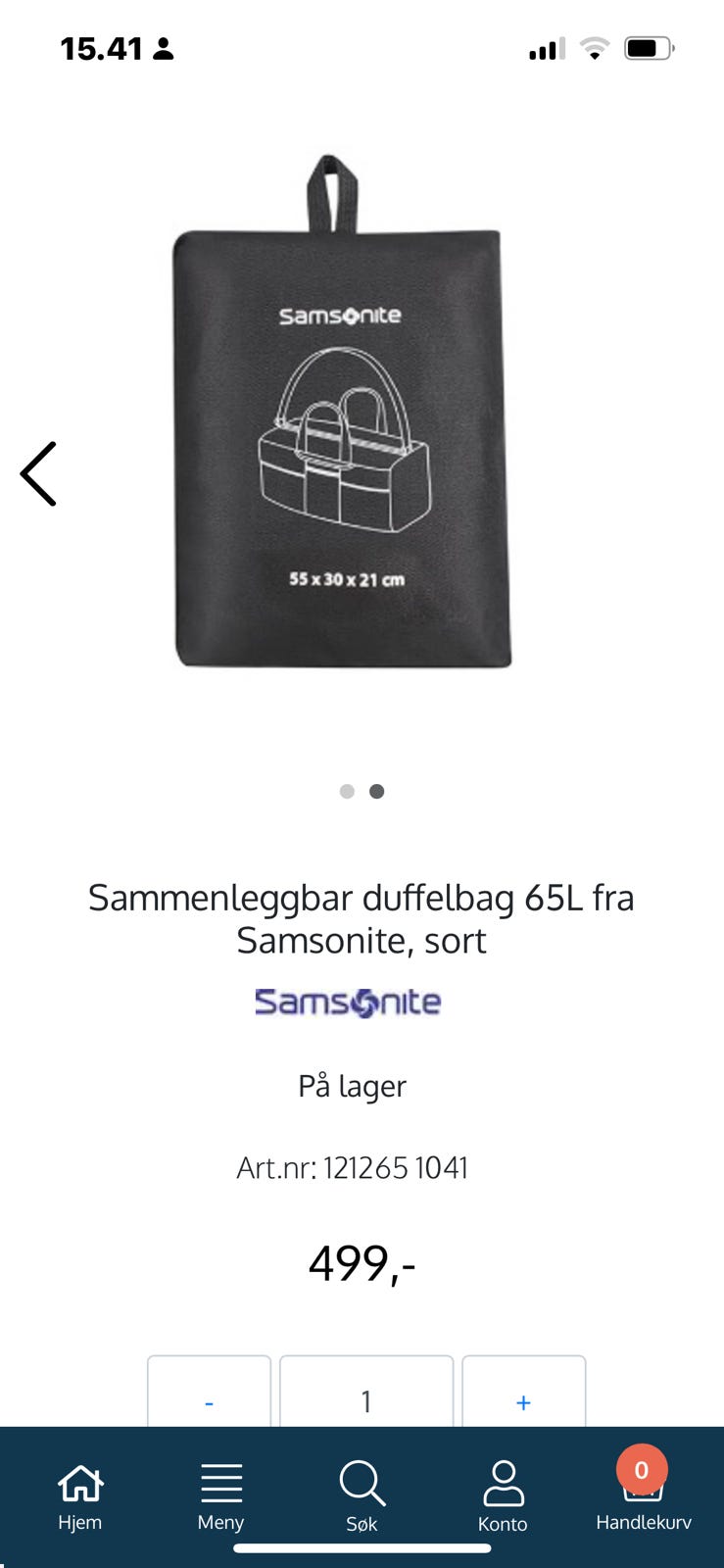
Task: Tap the cart badge showing 0 items
Action: click(642, 1469)
